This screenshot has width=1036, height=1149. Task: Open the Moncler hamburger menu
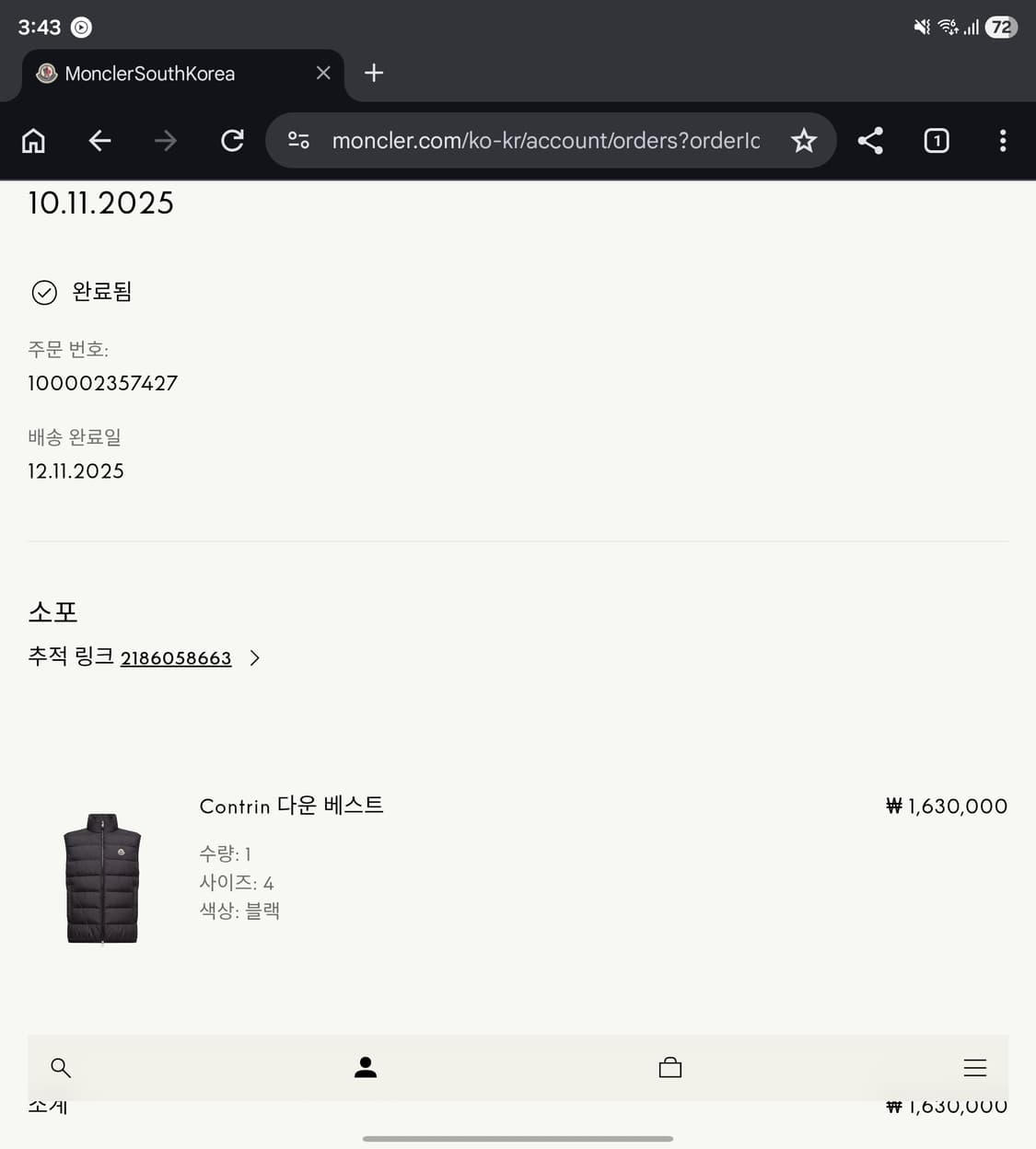[x=975, y=1067]
